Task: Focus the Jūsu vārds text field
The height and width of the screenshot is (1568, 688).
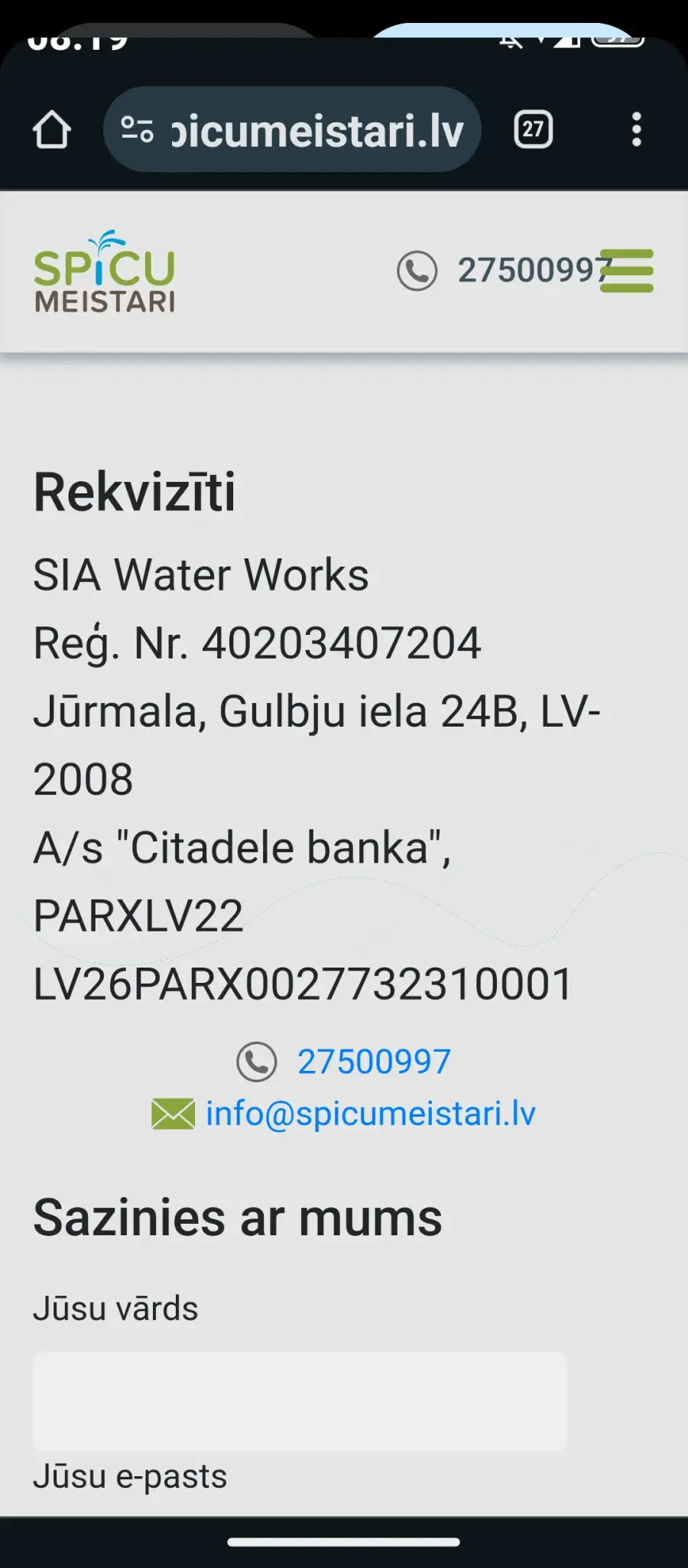Action: 300,1400
